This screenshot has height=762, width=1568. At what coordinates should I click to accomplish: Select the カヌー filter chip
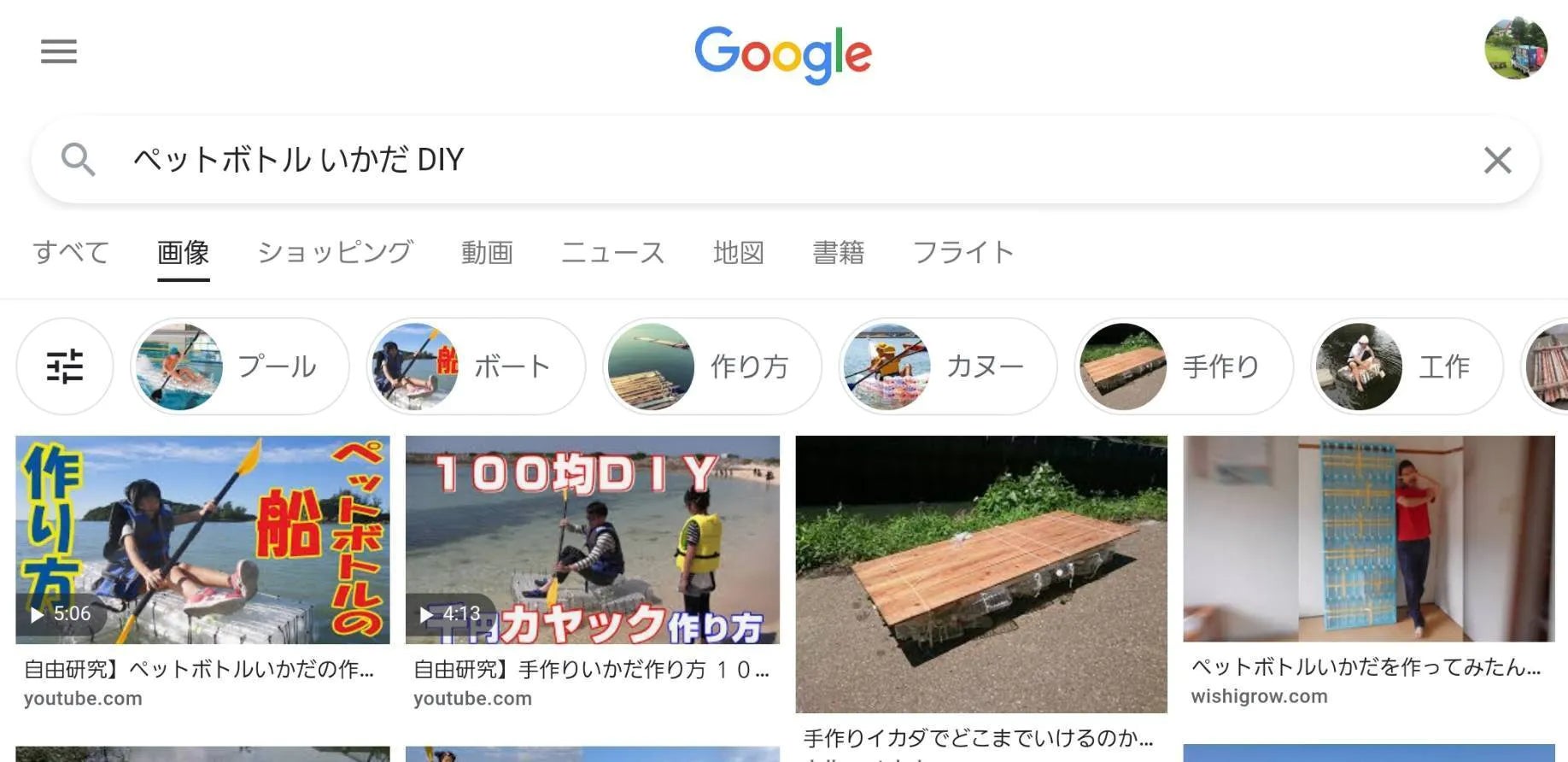tap(948, 366)
